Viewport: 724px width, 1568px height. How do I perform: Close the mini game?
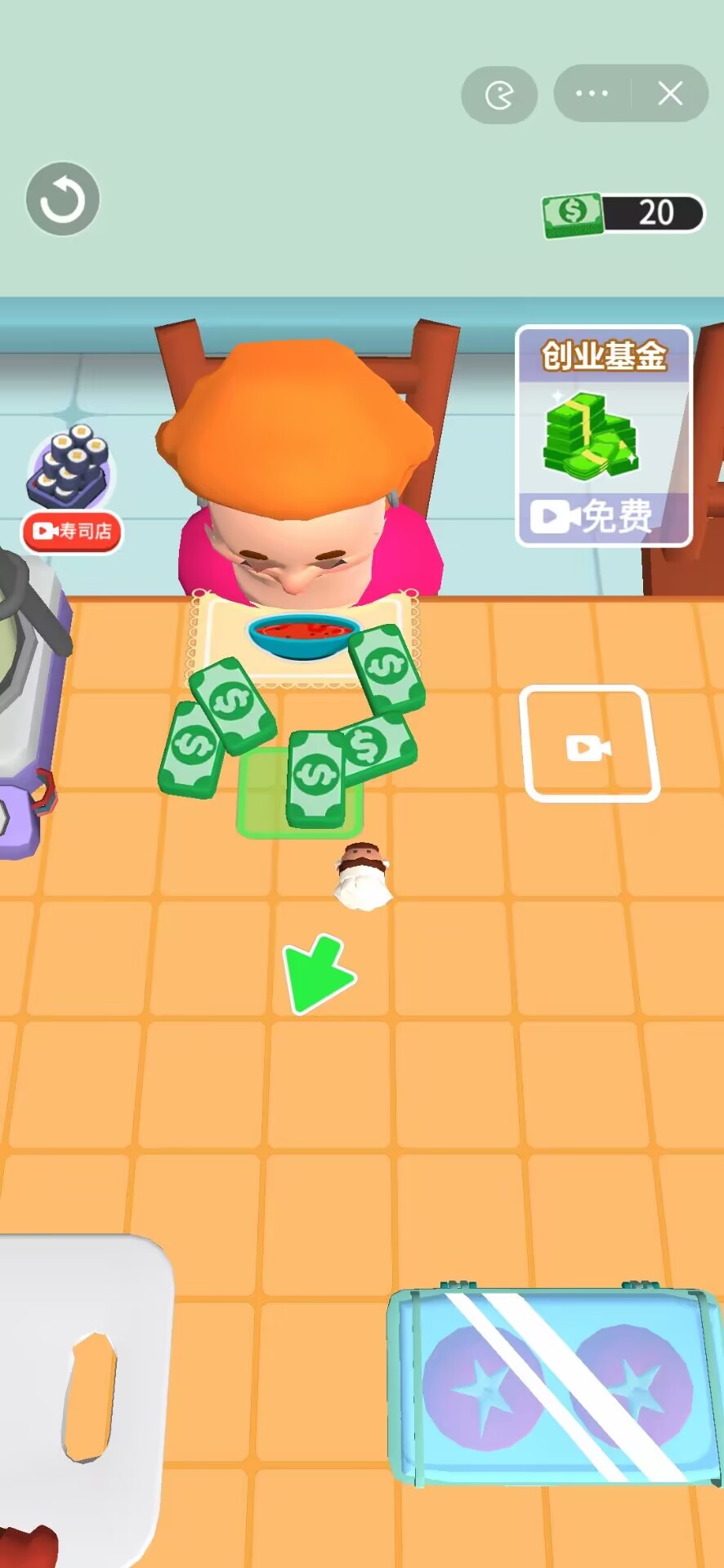pos(670,93)
